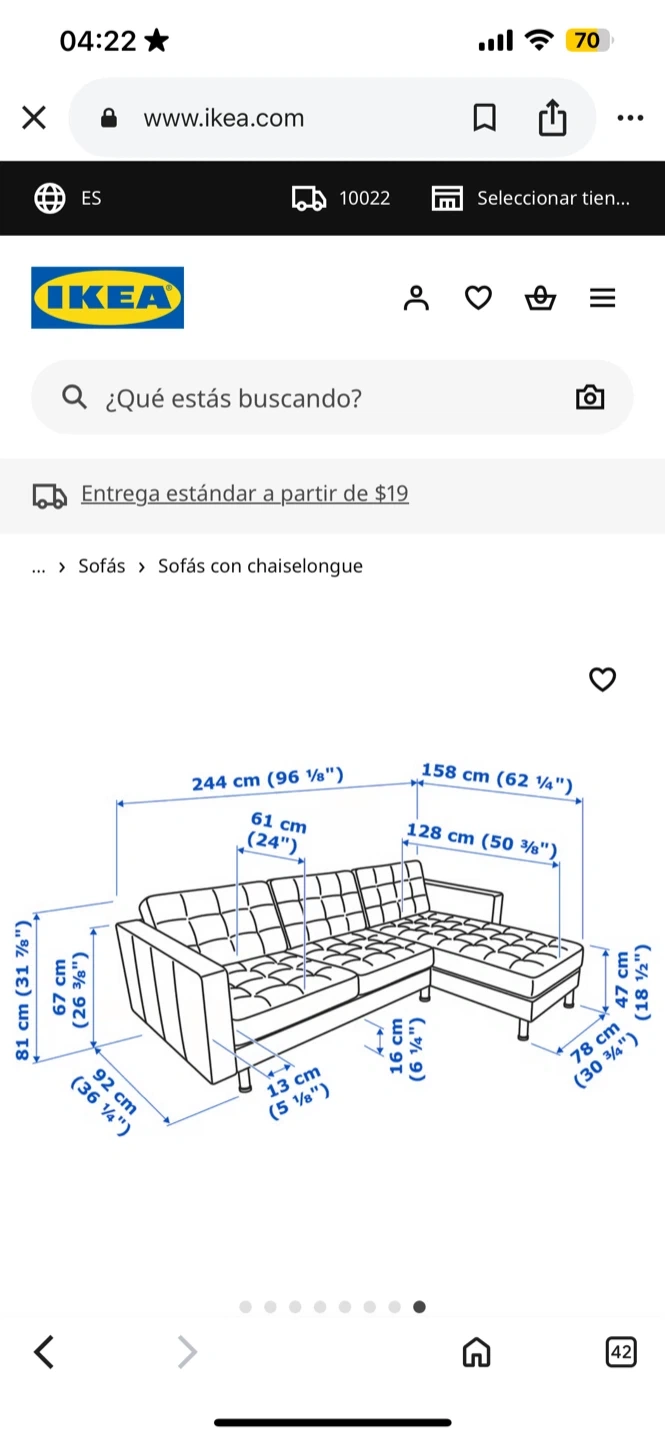Open the hamburger menu
Image resolution: width=665 pixels, height=1440 pixels.
[602, 298]
